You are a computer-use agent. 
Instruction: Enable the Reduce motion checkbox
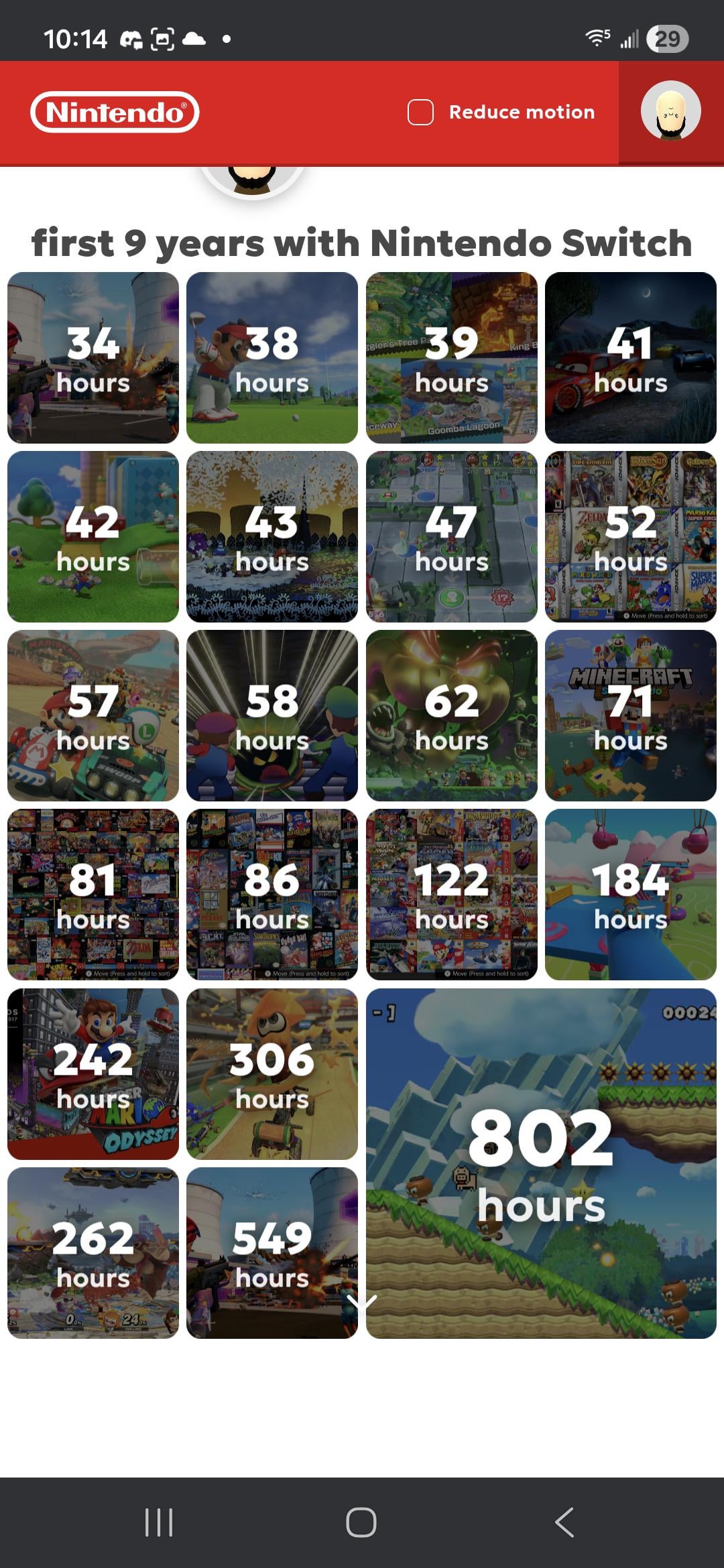click(420, 112)
